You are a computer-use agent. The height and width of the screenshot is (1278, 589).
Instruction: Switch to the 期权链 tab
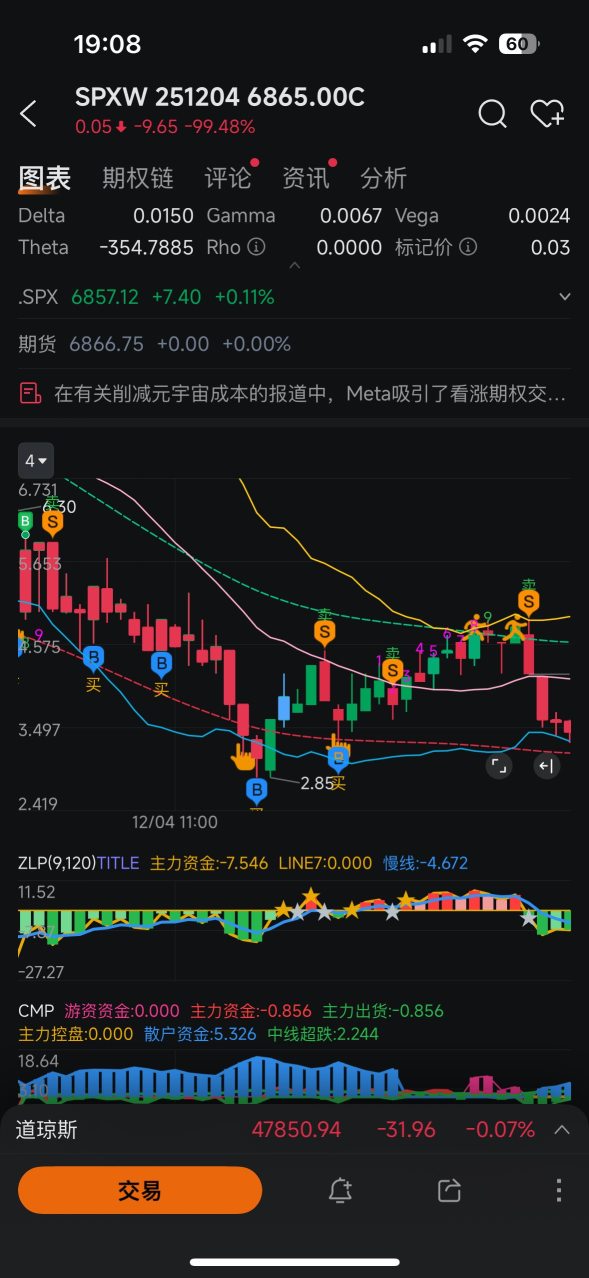coord(138,178)
